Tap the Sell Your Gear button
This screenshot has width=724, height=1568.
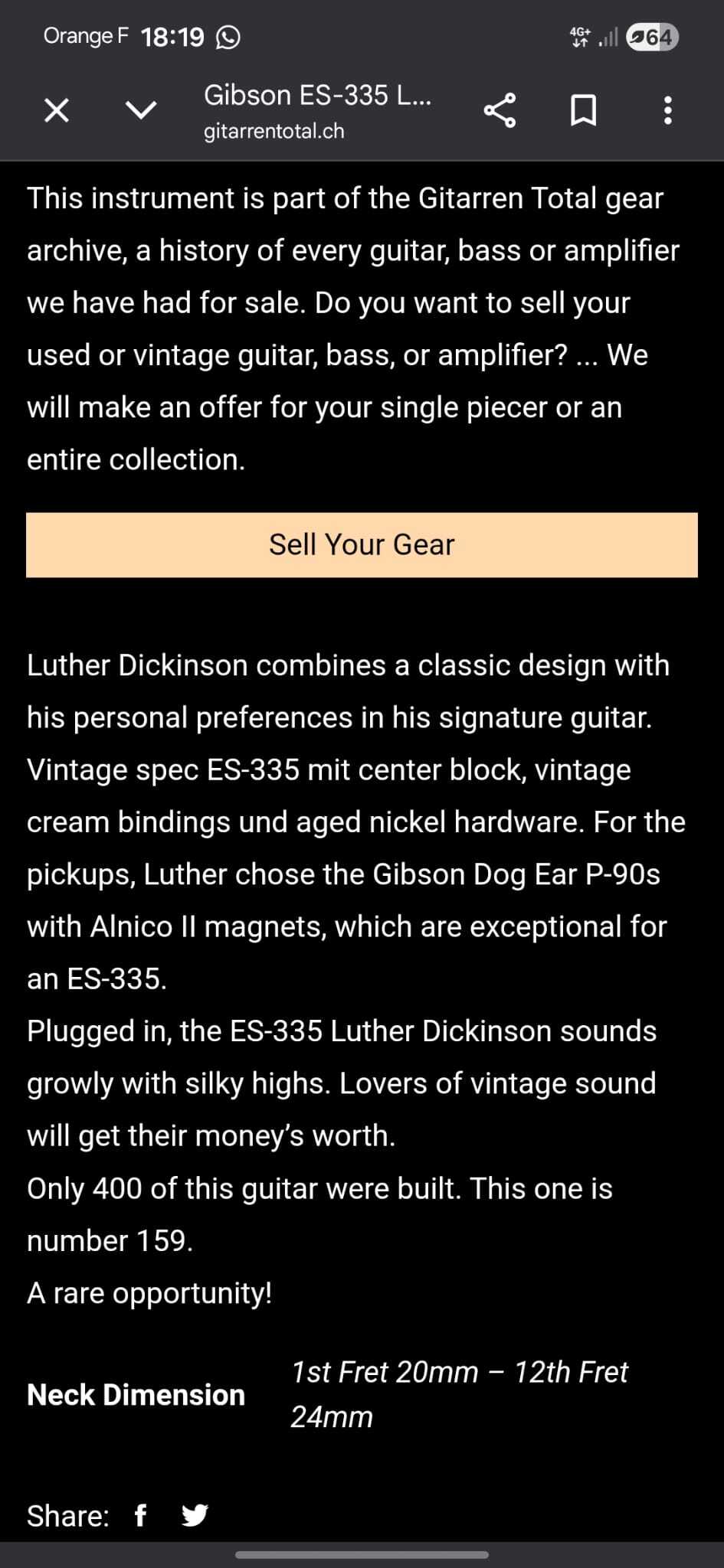[362, 544]
